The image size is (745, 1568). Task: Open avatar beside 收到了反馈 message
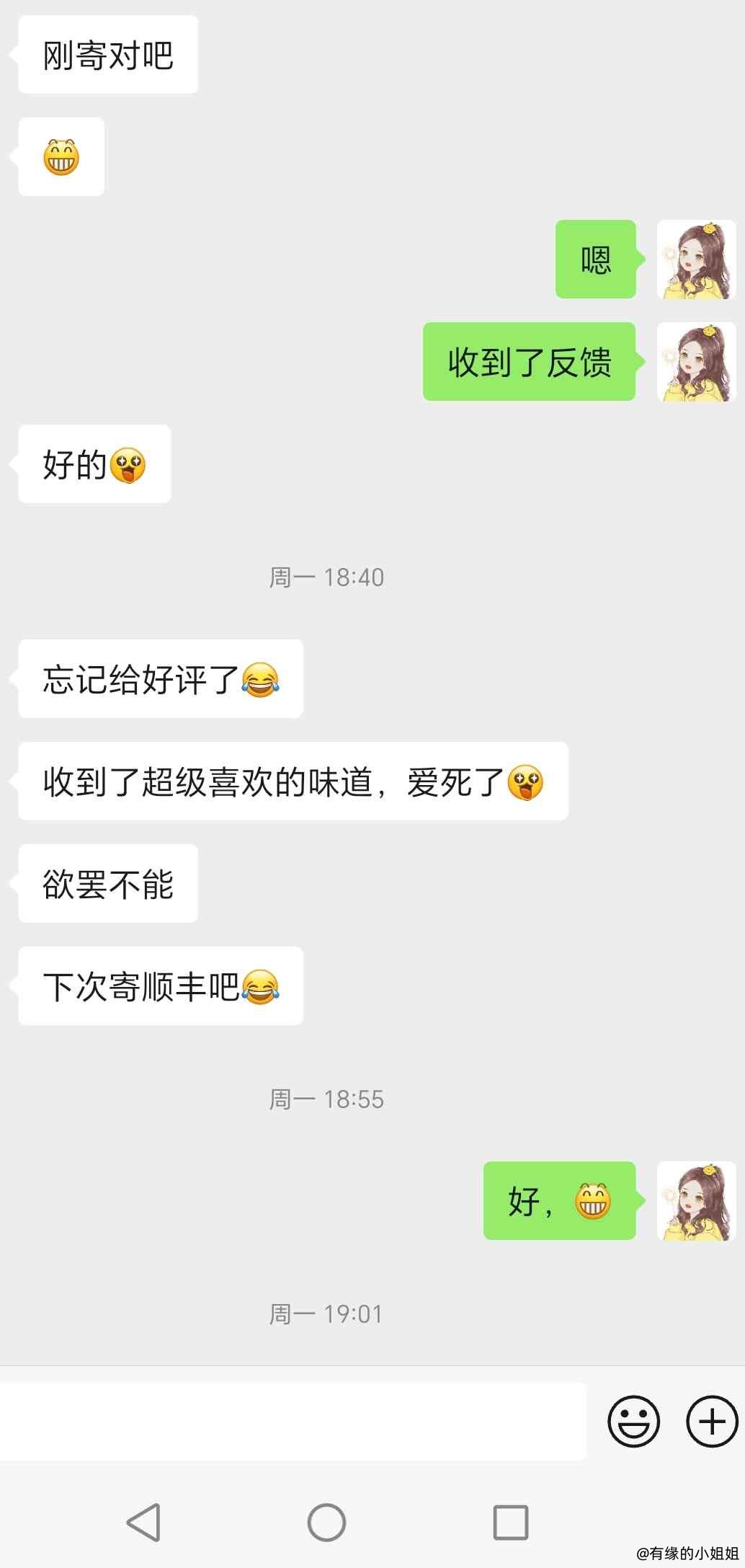point(696,362)
